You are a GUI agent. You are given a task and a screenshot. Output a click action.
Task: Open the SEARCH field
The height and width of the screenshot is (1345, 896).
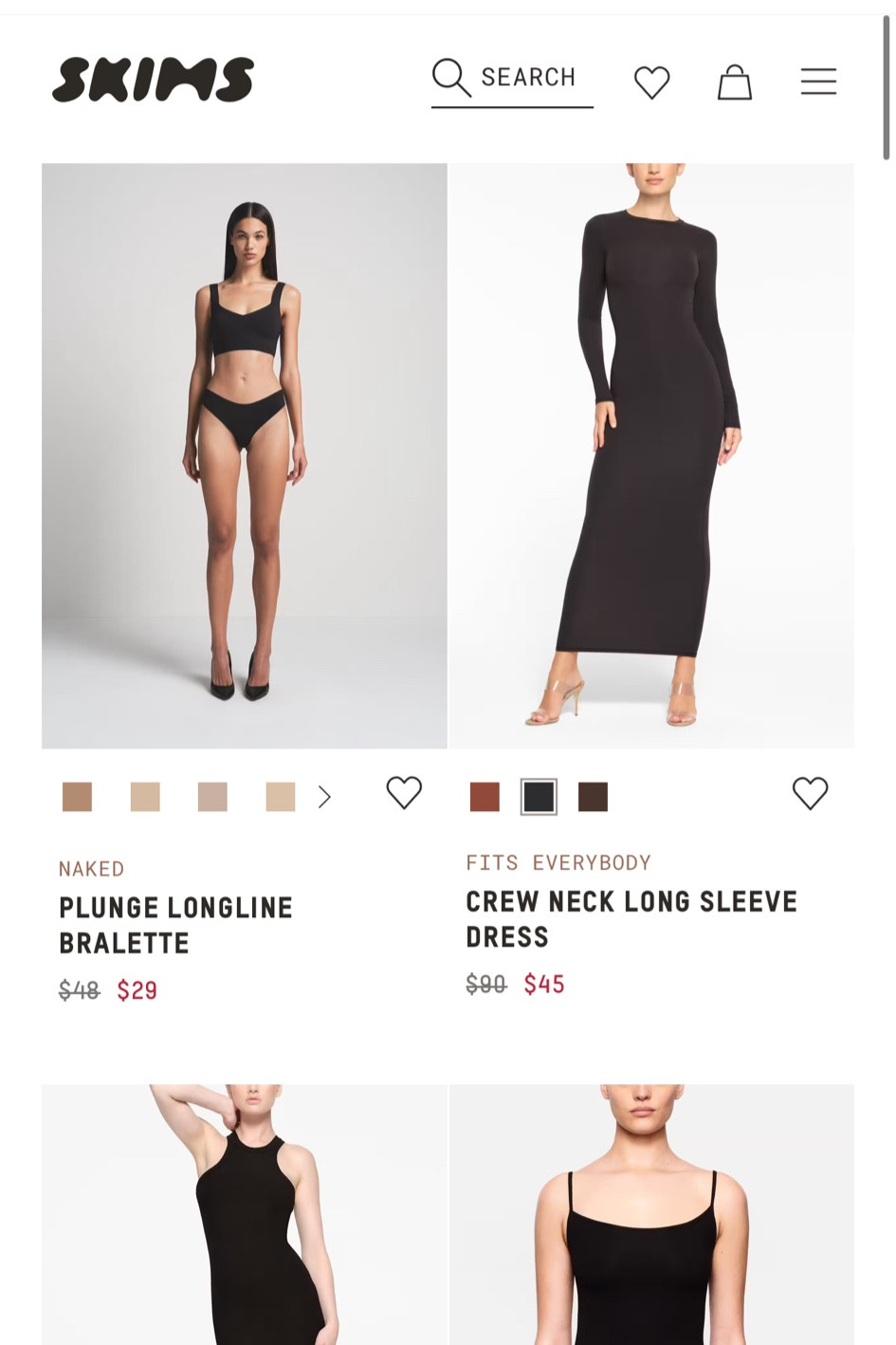coord(512,78)
